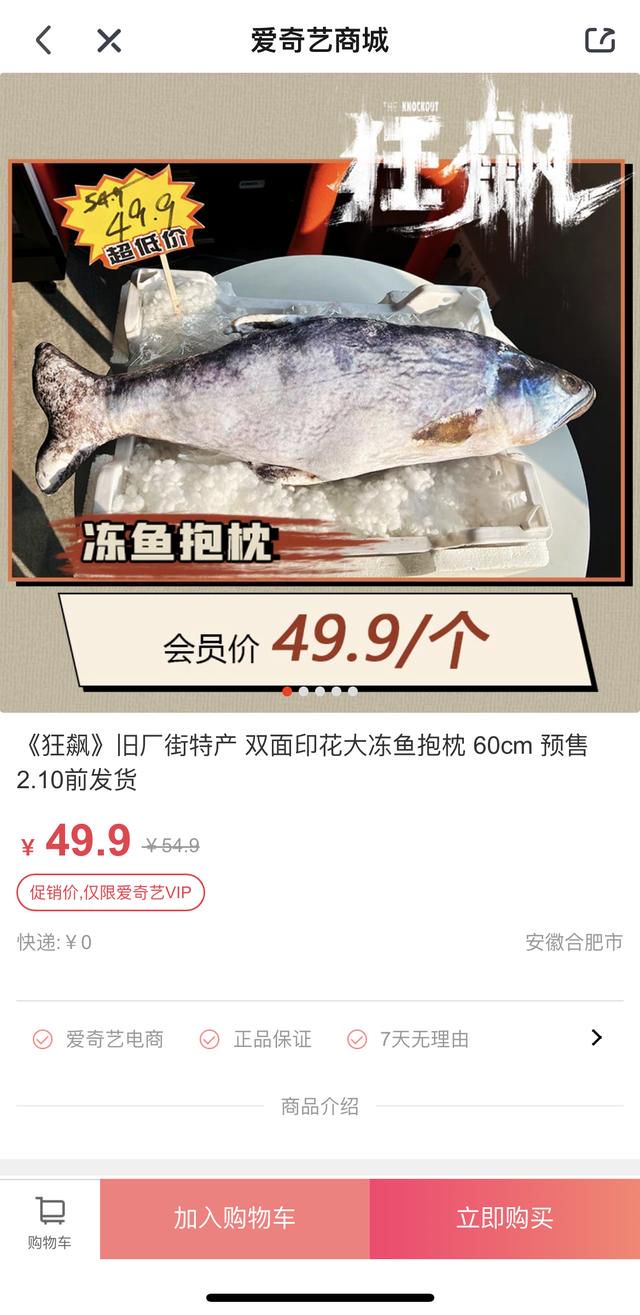Open the frozen fish pillow product image
640x1315 pixels.
(x=319, y=390)
